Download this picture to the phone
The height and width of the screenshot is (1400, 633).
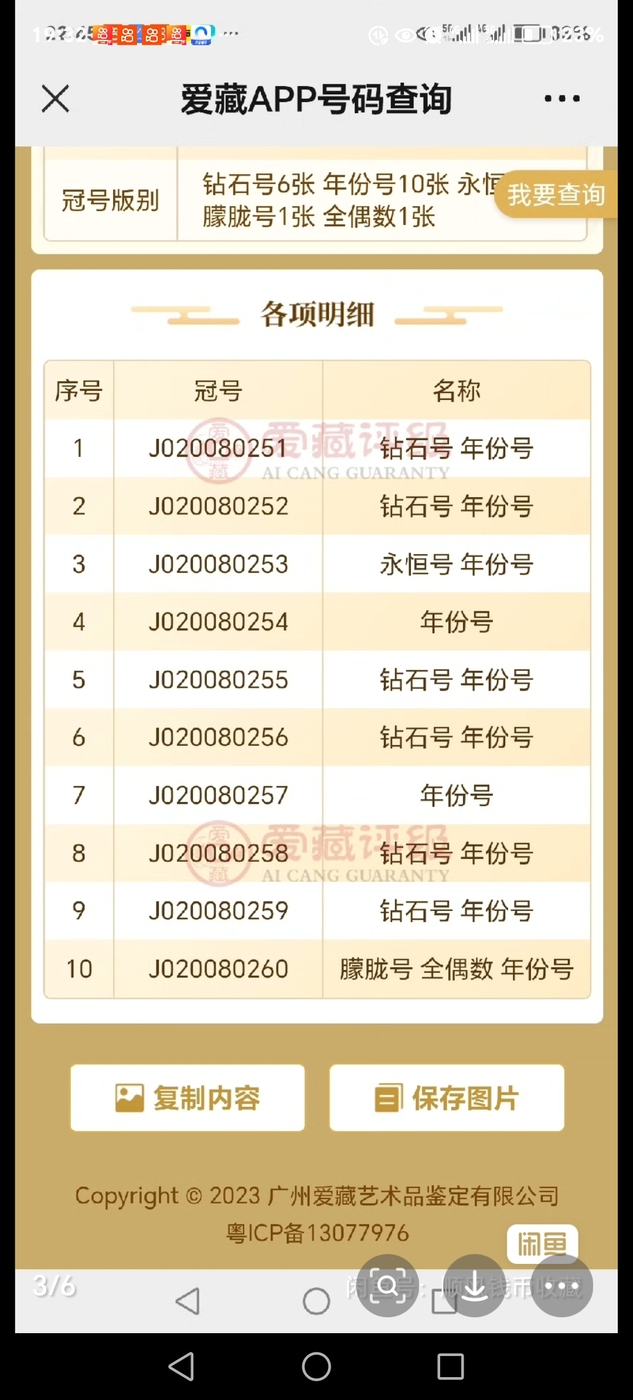475,1285
